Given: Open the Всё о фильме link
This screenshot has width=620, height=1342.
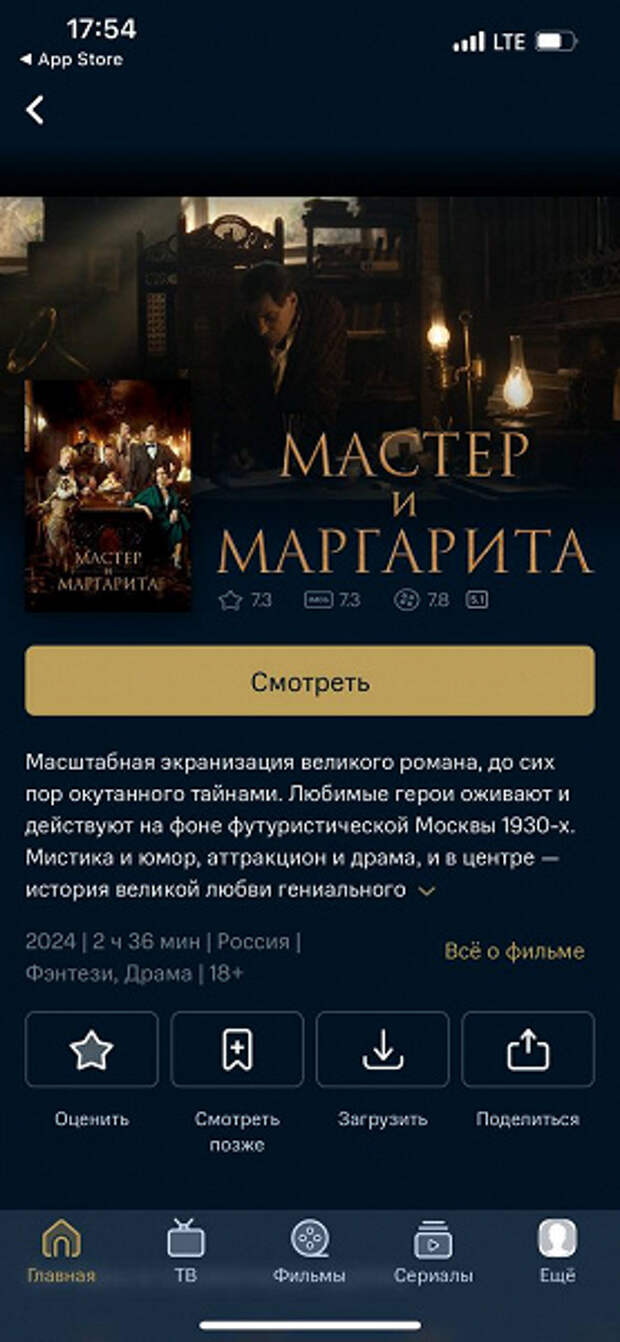Looking at the screenshot, I should [514, 951].
